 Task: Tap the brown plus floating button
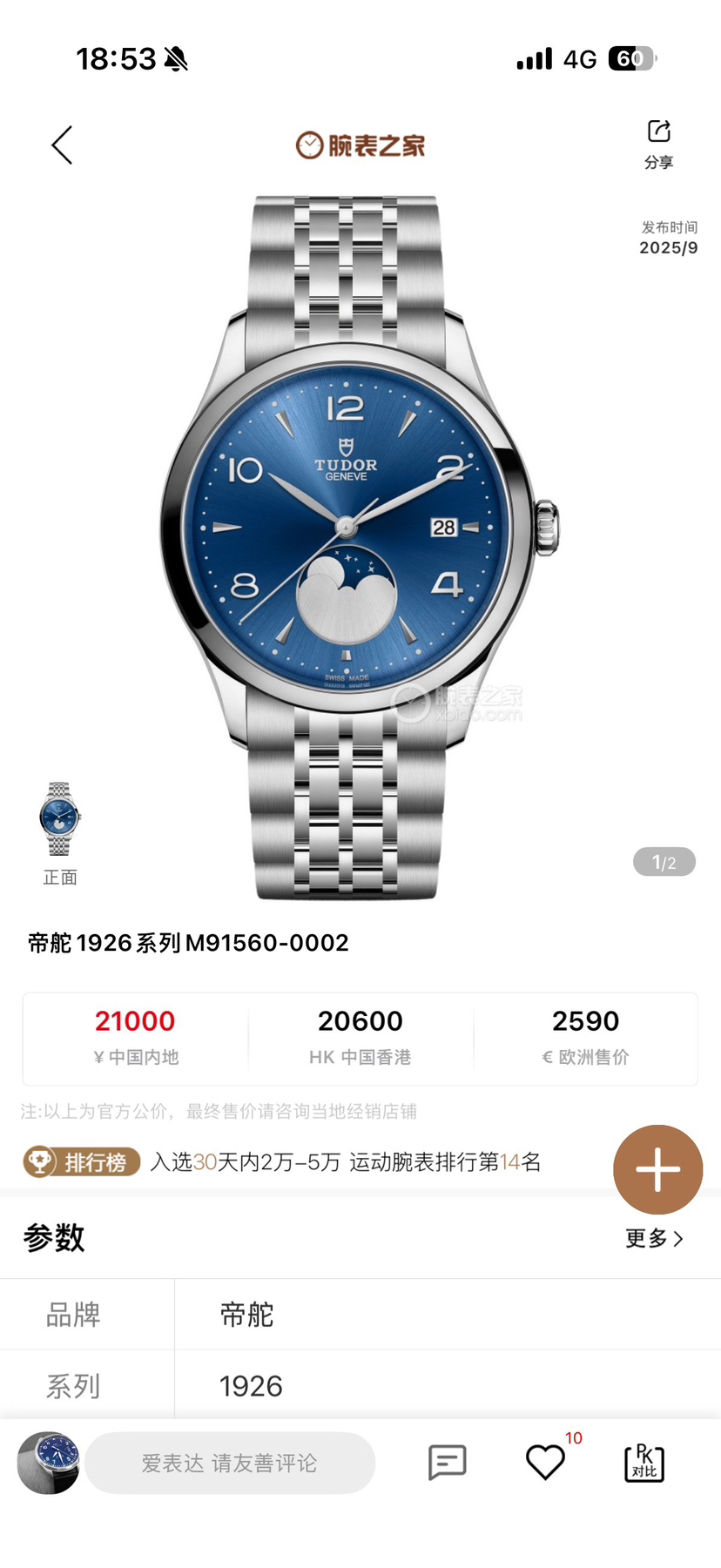(x=657, y=1169)
